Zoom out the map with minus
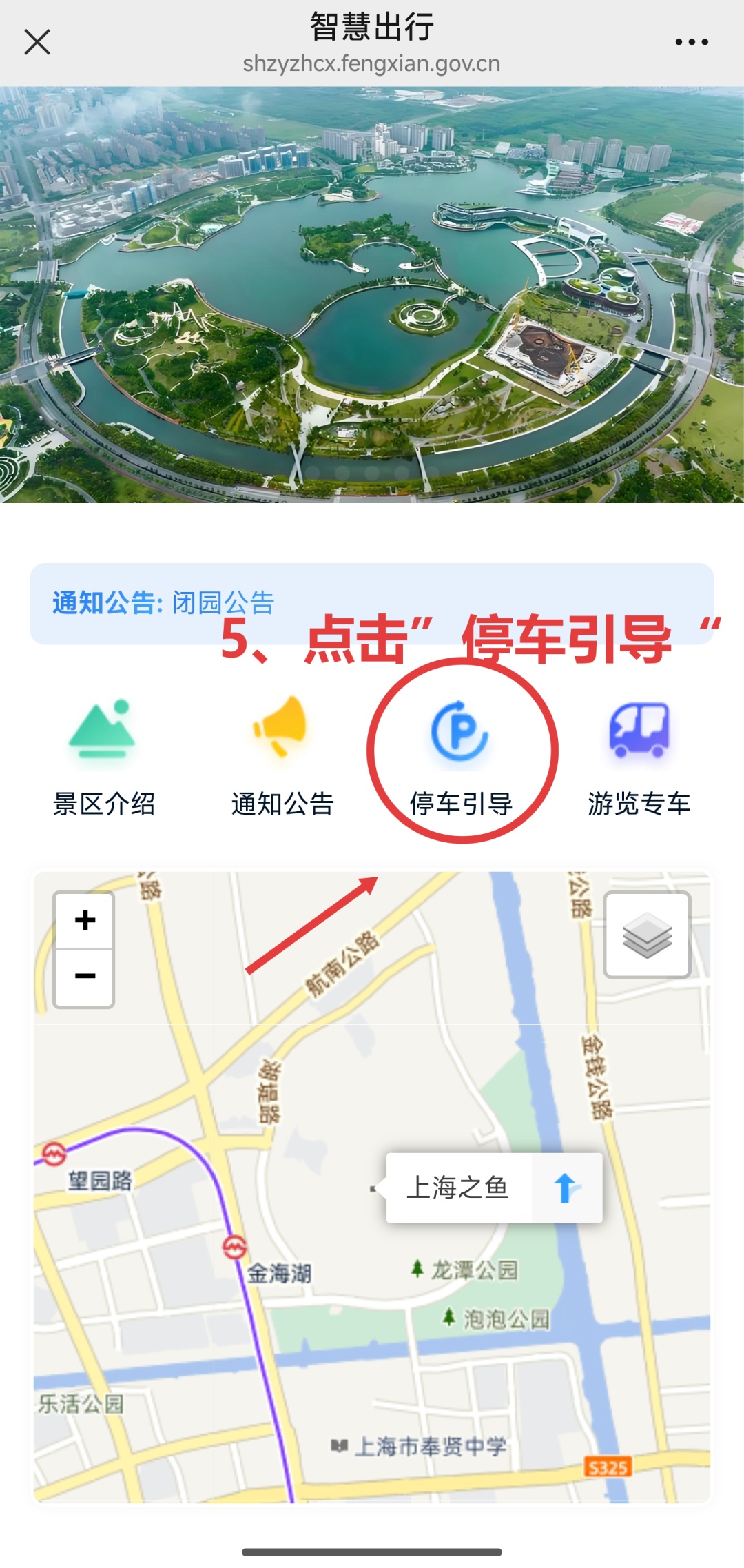 (x=84, y=977)
